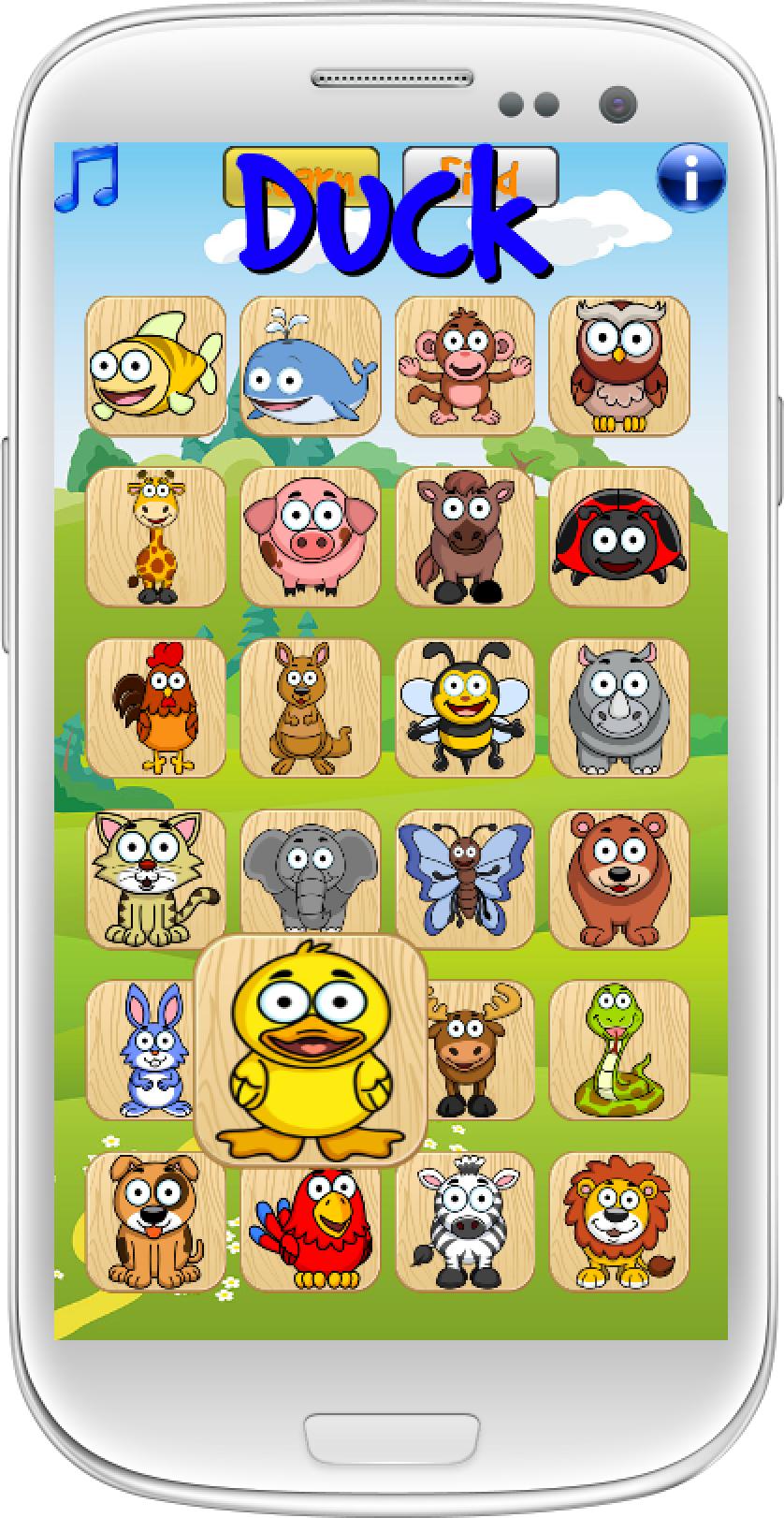
Task: Select the bee tile
Action: tap(465, 708)
